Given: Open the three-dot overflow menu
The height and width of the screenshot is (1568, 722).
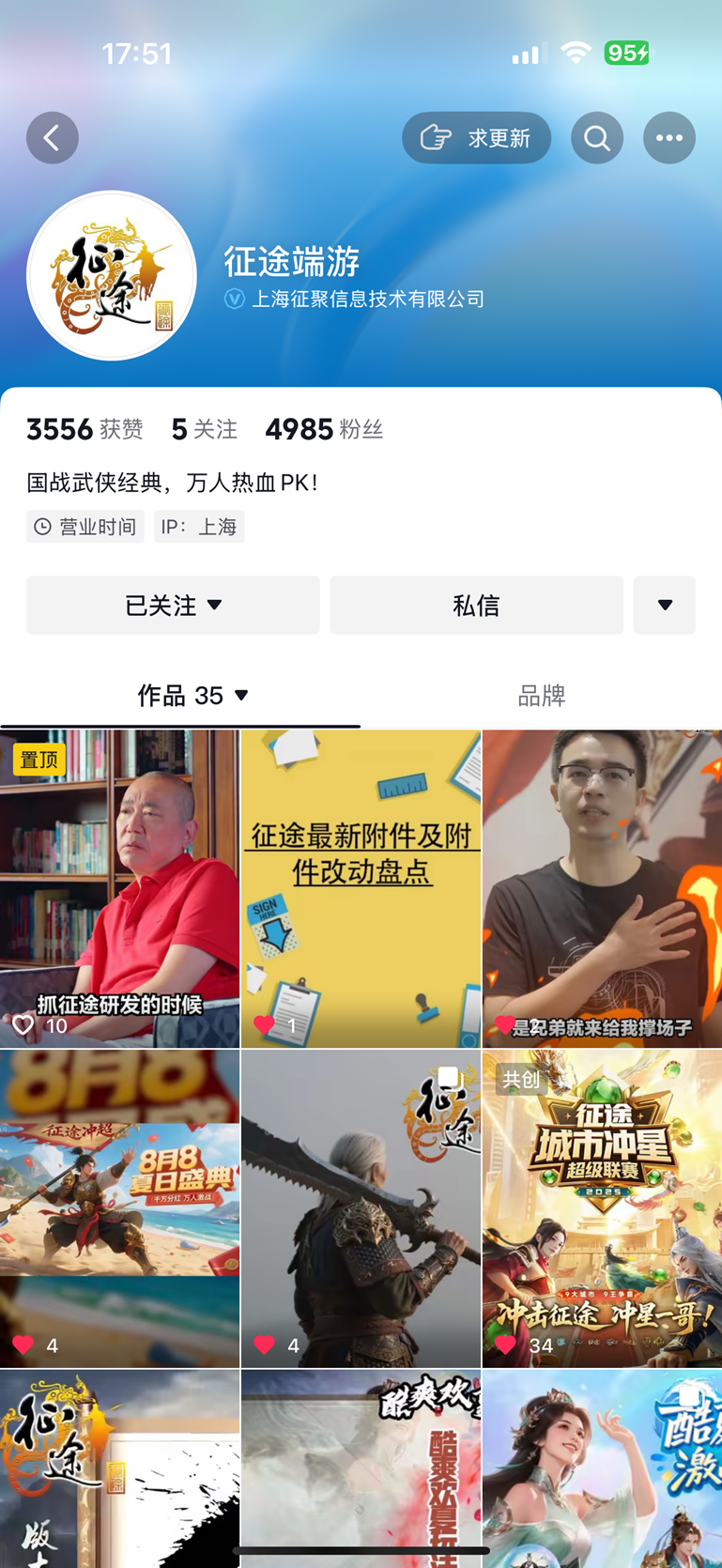Looking at the screenshot, I should pyautogui.click(x=668, y=138).
